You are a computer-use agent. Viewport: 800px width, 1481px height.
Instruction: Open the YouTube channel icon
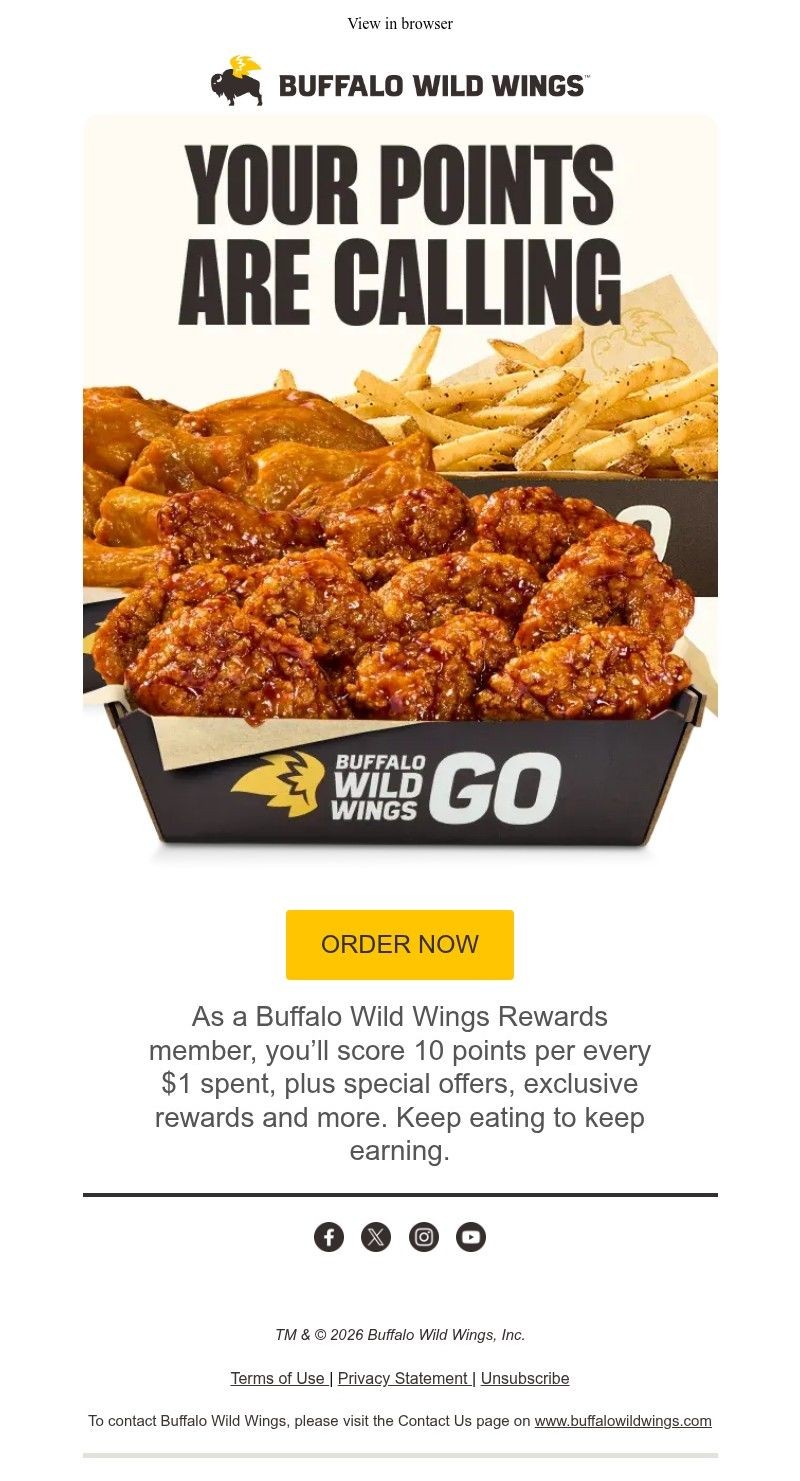[x=471, y=1237]
